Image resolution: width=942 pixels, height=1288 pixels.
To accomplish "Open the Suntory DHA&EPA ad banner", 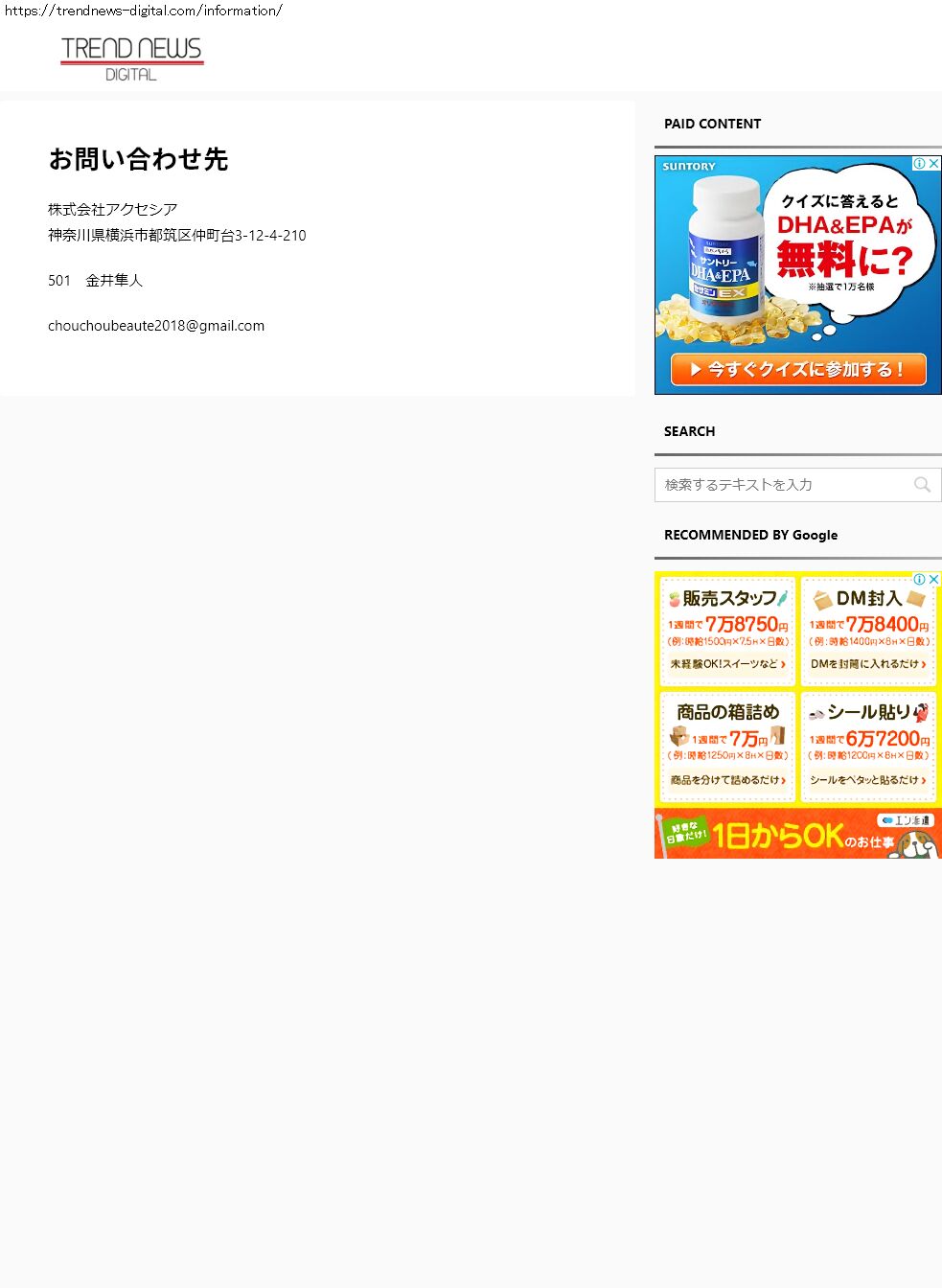I will [798, 275].
